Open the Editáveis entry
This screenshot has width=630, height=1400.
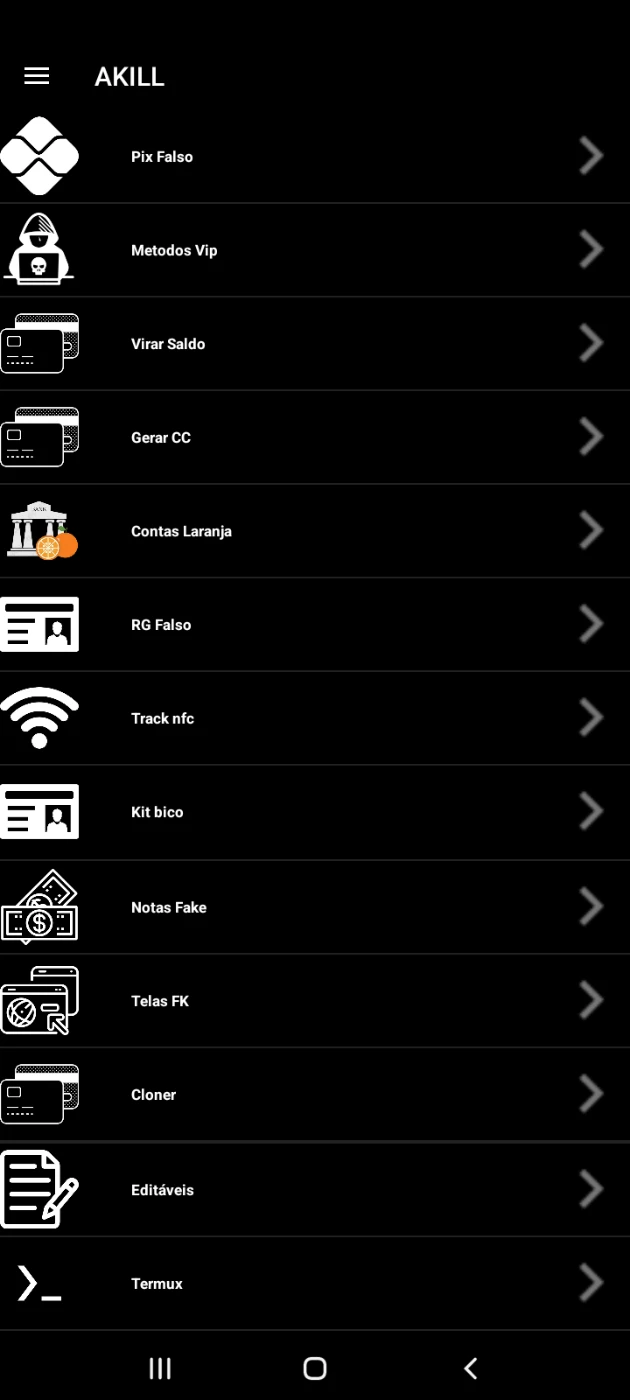point(315,1190)
